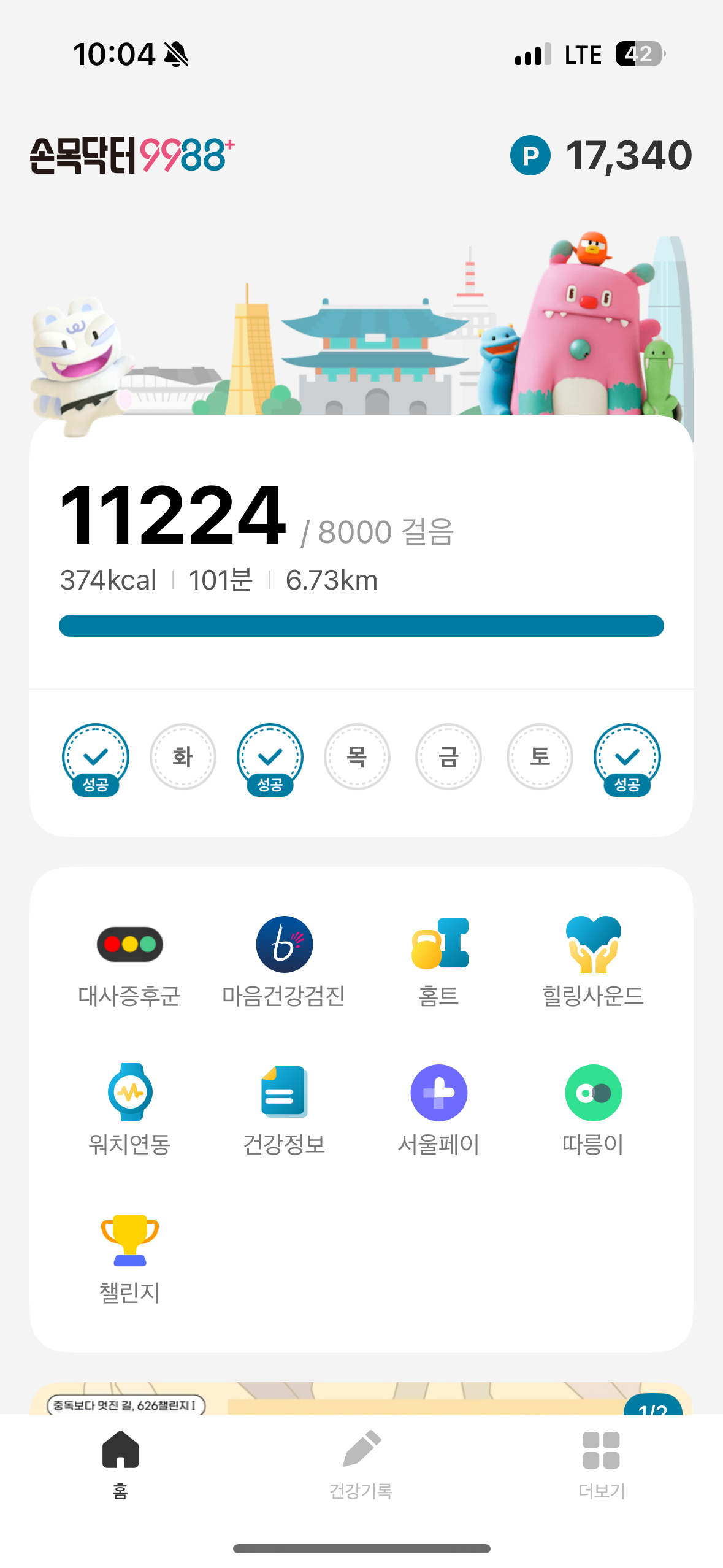This screenshot has width=723, height=1568.
Task: Open the 서울페이 shortcut
Action: (x=439, y=1109)
